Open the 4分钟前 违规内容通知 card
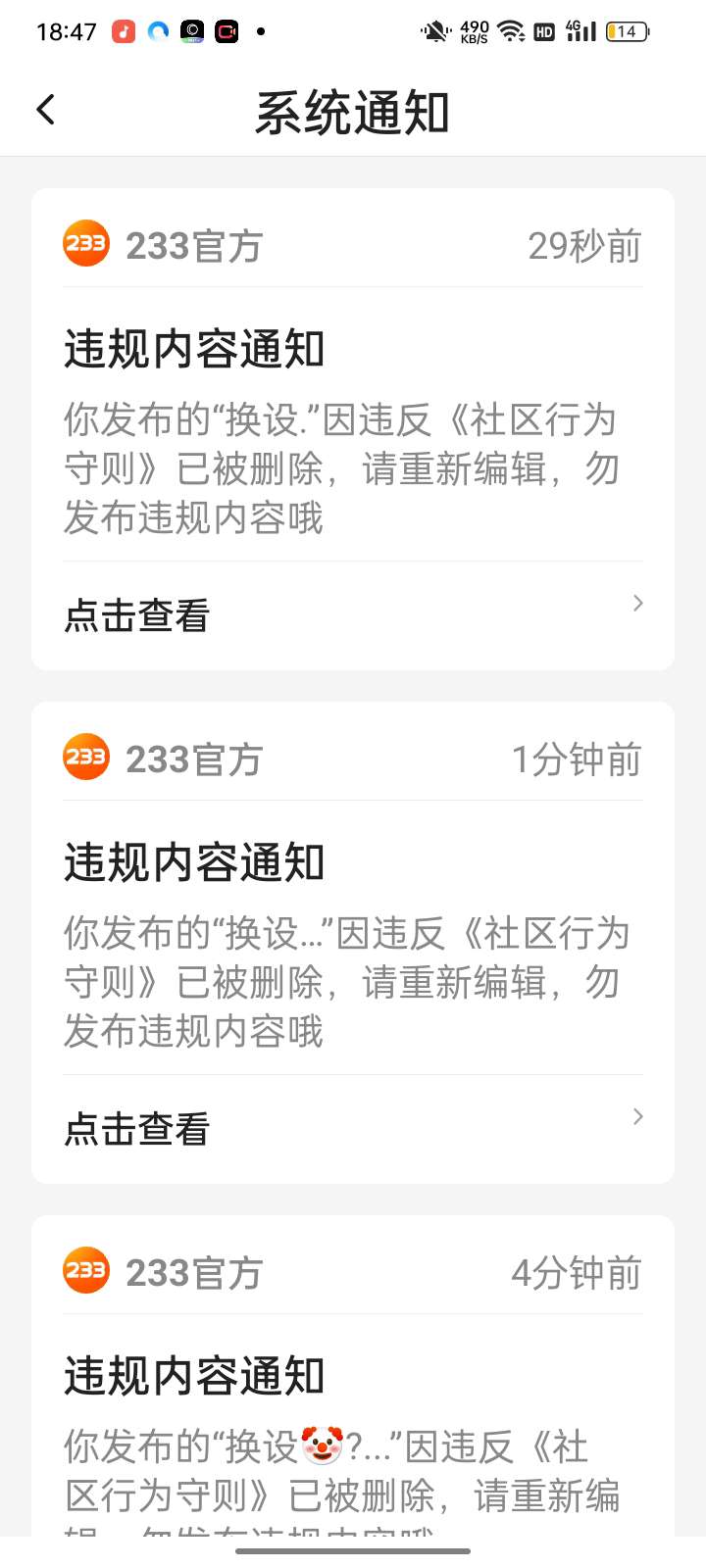 pyautogui.click(x=353, y=1376)
